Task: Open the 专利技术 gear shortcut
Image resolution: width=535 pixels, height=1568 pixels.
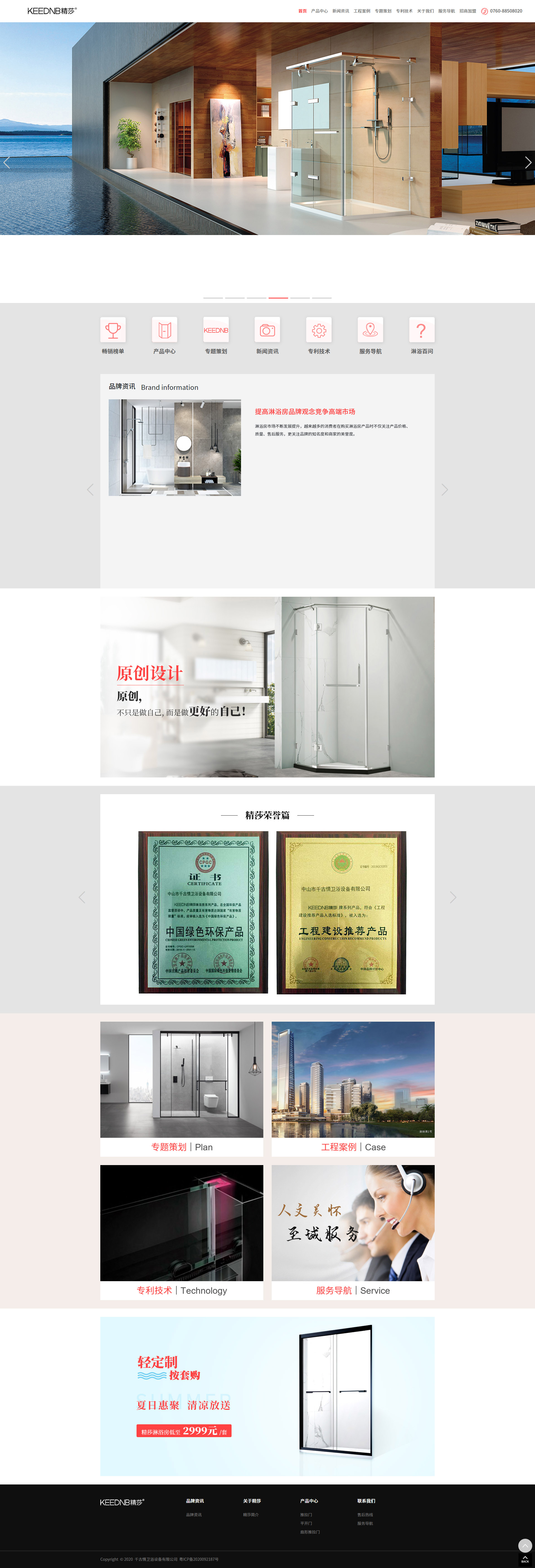Action: click(319, 331)
